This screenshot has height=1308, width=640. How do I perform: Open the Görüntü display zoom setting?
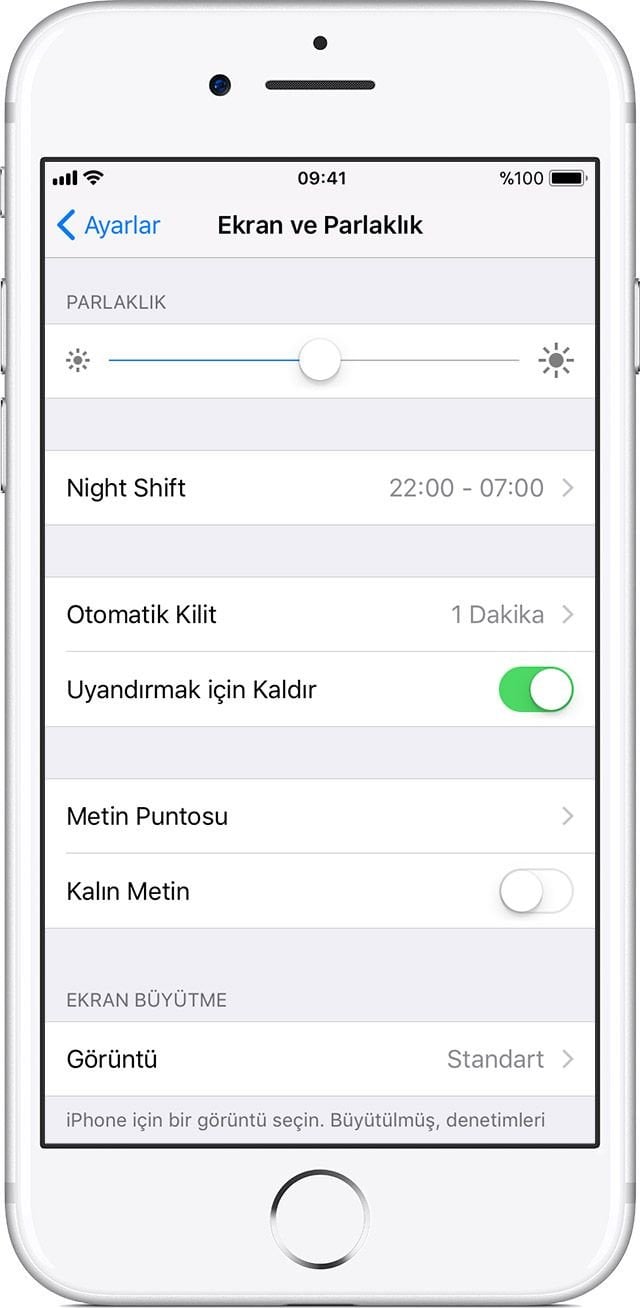coord(320,1059)
